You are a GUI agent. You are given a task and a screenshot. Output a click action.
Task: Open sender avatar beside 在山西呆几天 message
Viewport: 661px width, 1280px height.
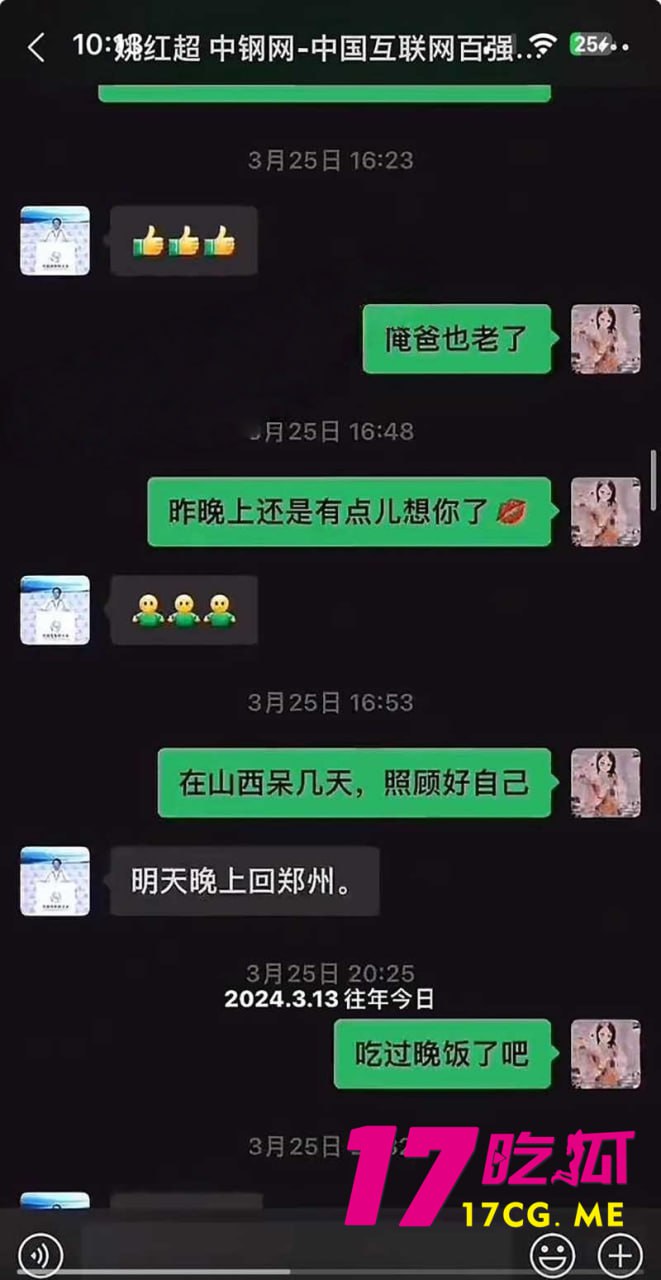pos(605,783)
